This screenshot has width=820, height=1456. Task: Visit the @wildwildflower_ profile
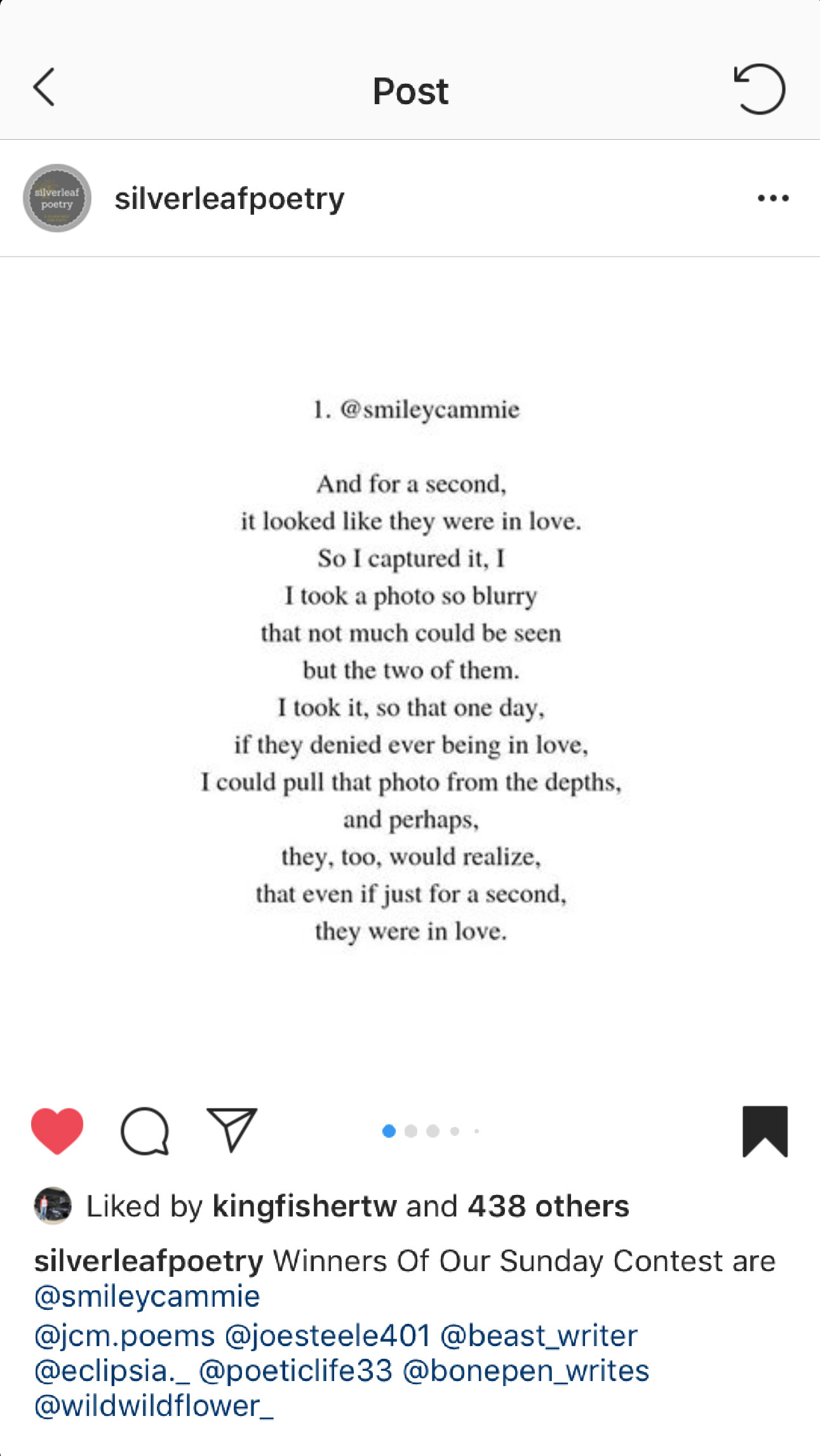(x=154, y=1406)
